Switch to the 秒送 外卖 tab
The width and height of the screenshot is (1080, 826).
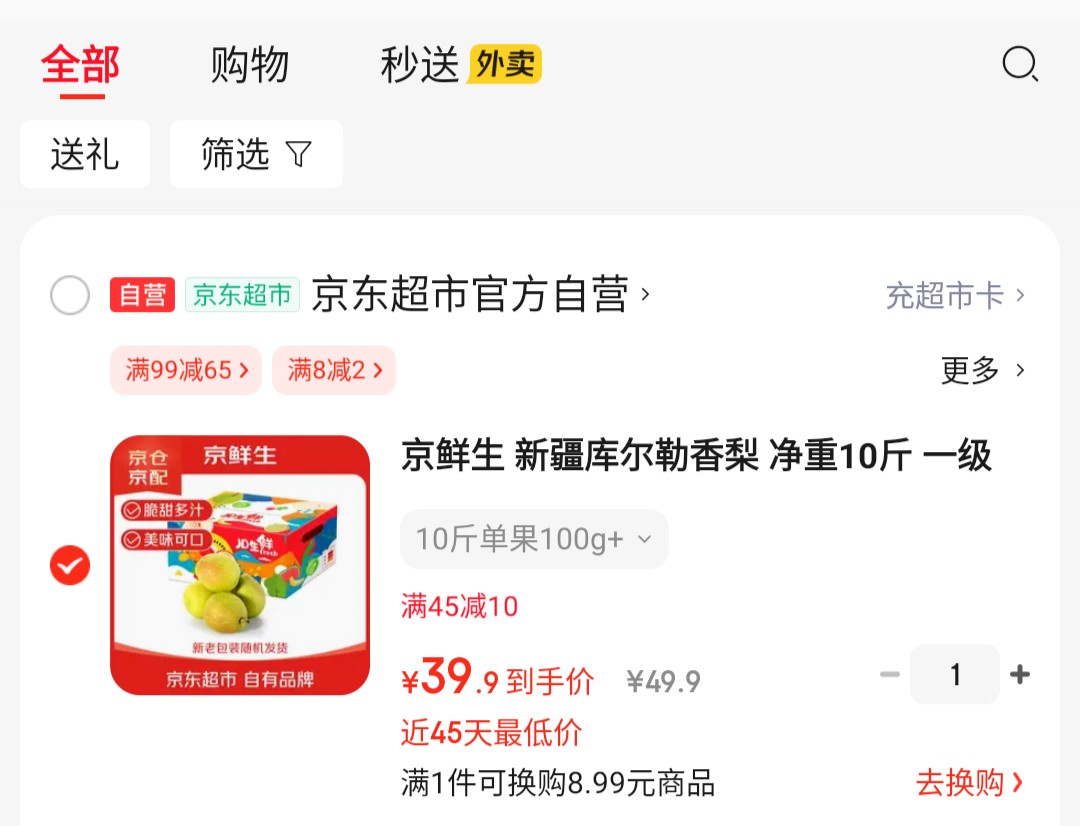pos(461,65)
